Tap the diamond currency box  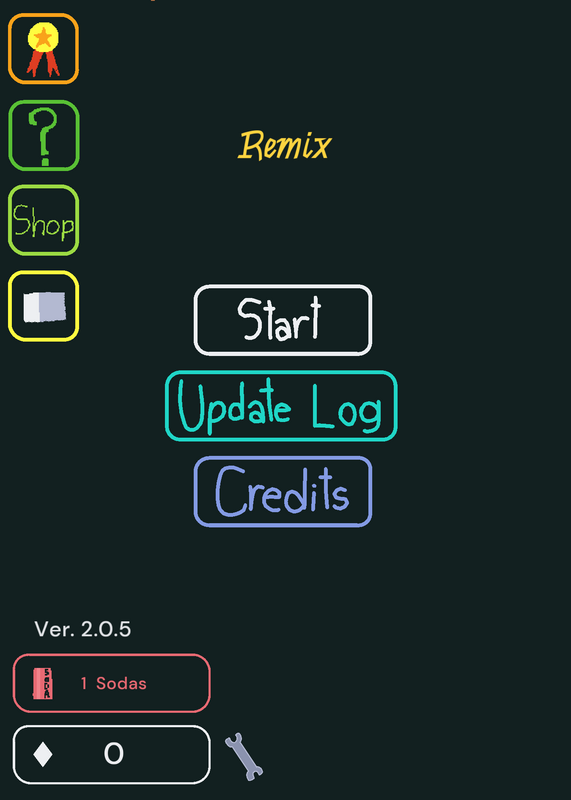pos(112,755)
